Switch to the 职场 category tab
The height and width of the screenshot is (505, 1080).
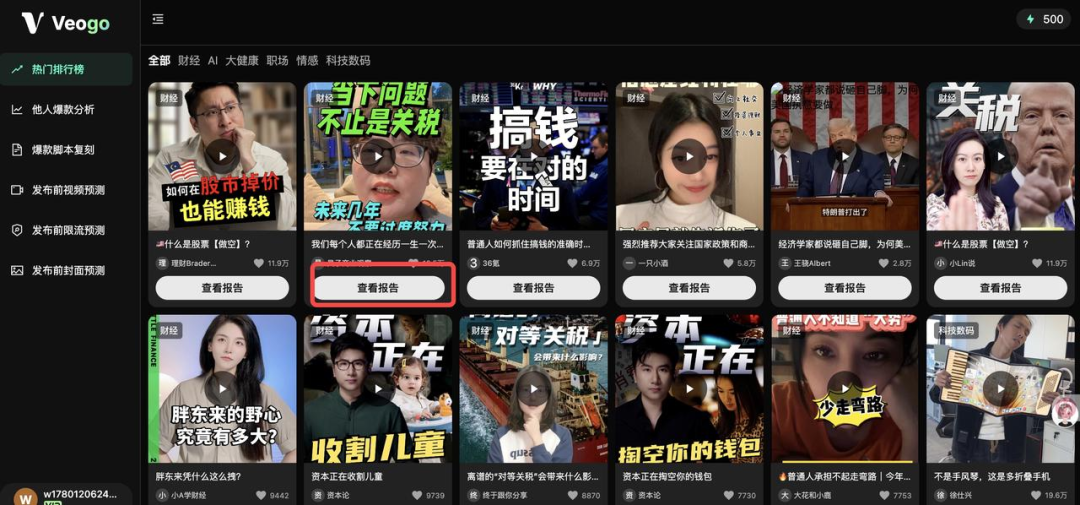point(277,60)
